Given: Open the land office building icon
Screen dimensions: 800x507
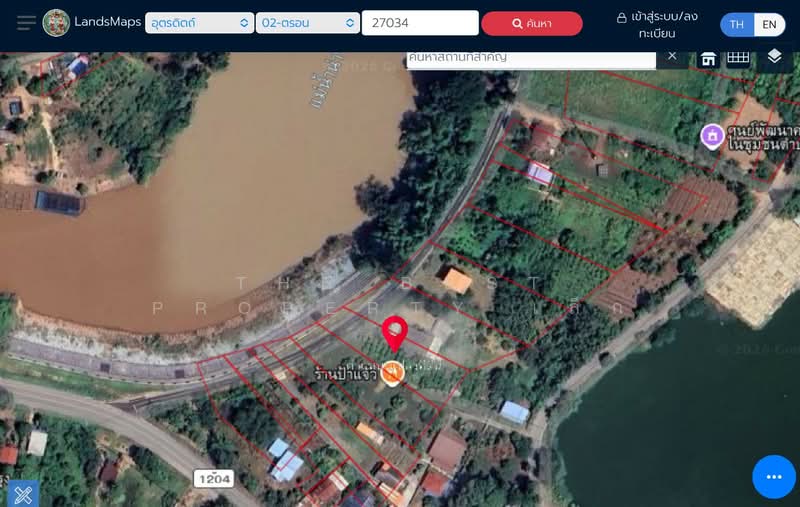Looking at the screenshot, I should click(x=708, y=58).
